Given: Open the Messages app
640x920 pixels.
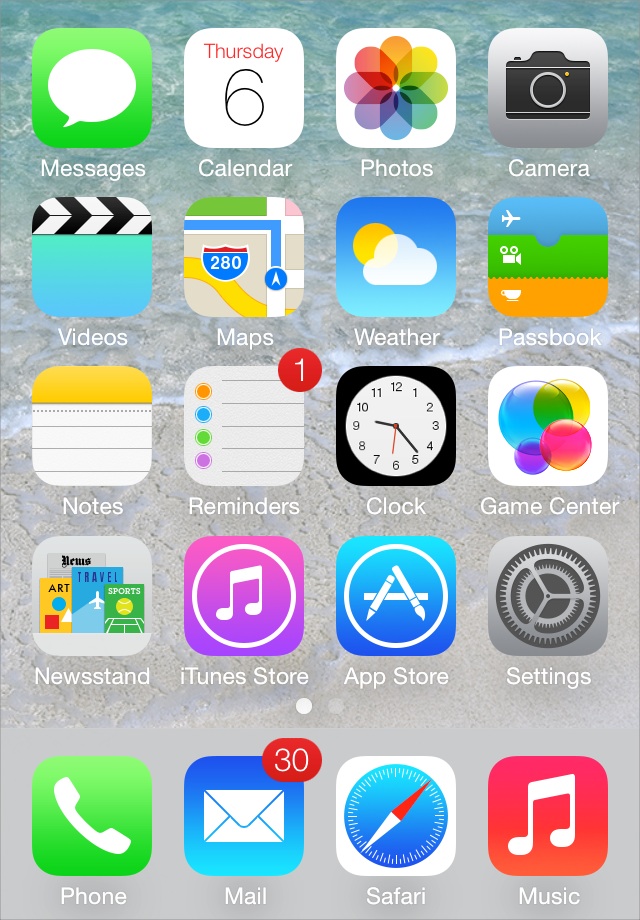Looking at the screenshot, I should [x=92, y=88].
